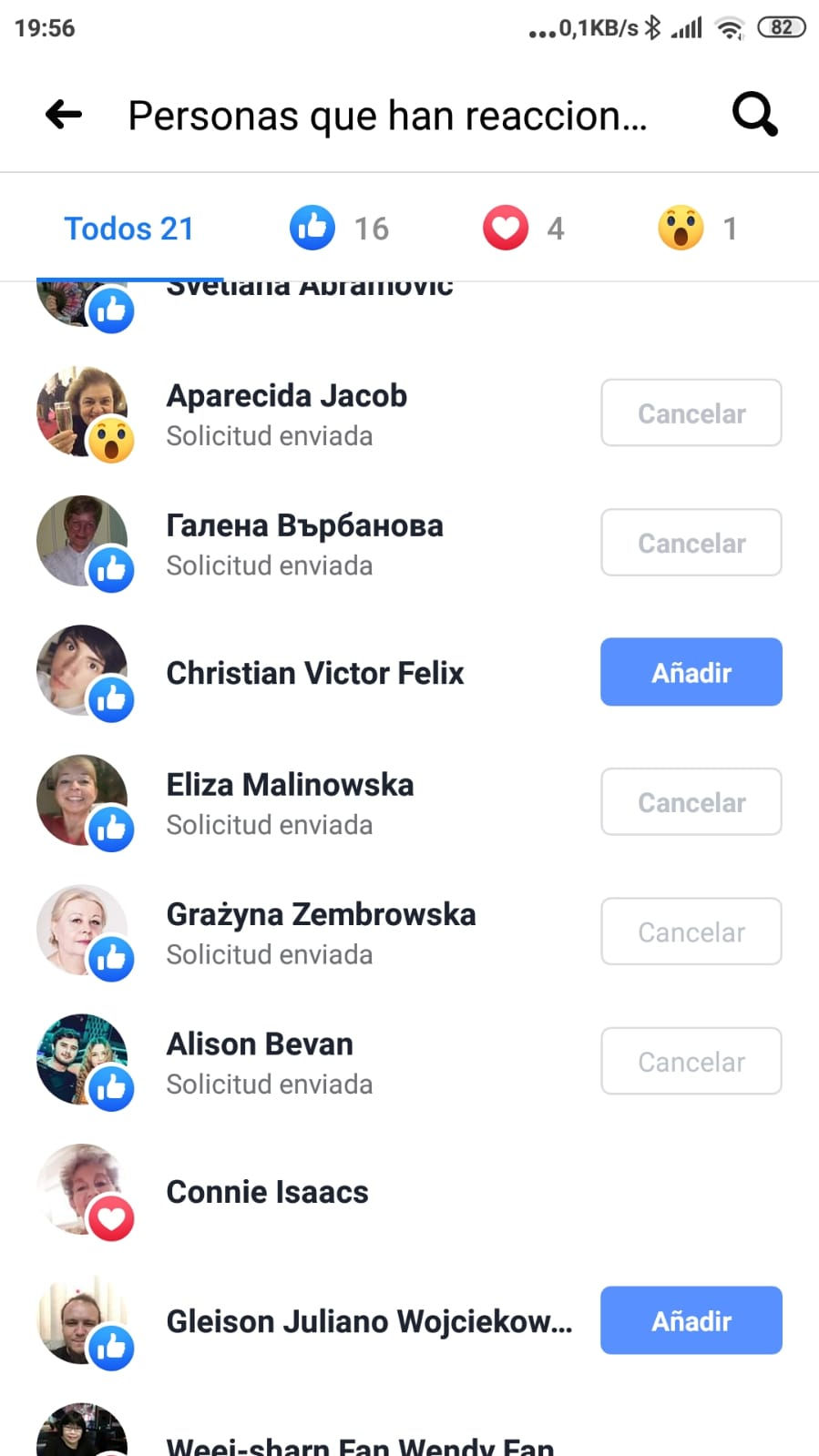View Alison Bevan's profile

260,1044
